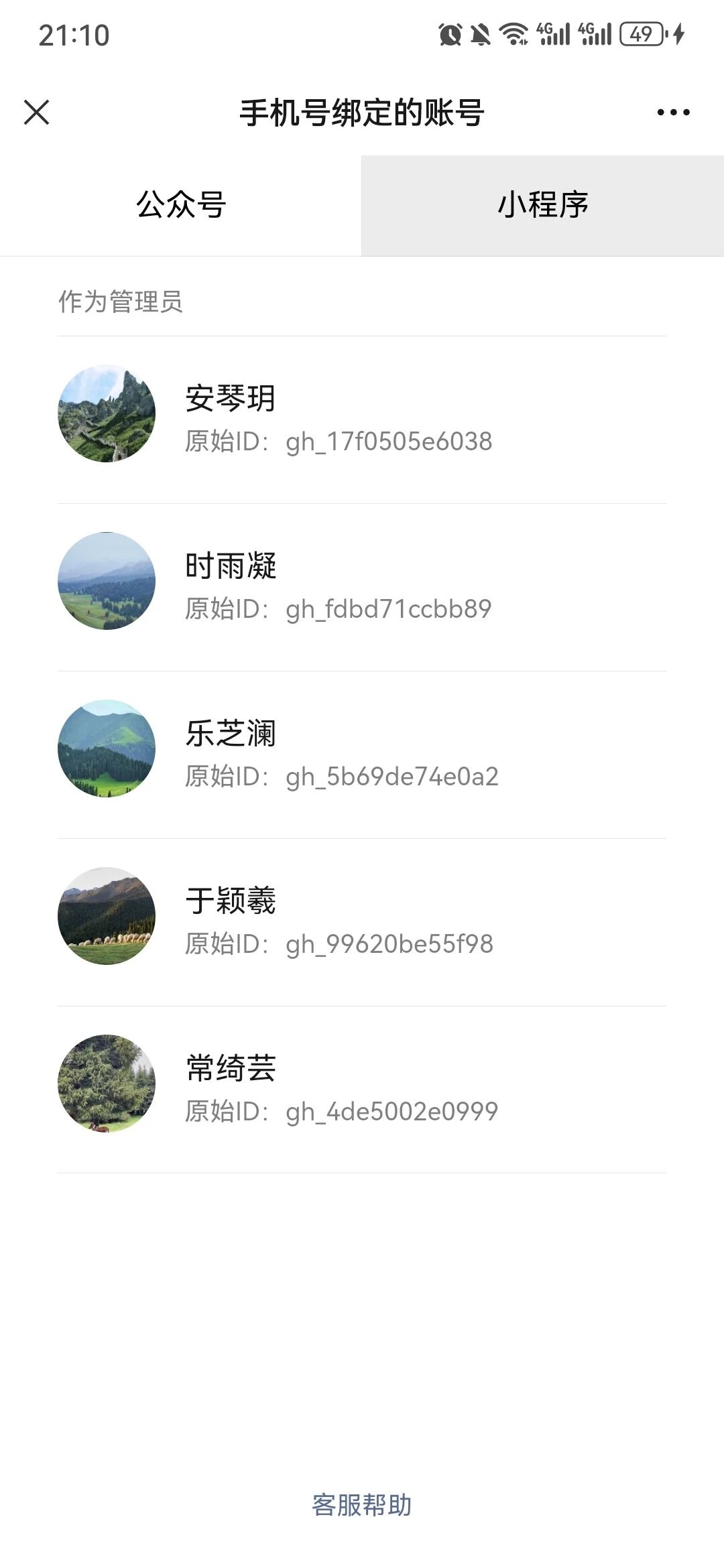Tap the 客服帮助 link
The height and width of the screenshot is (1568, 724).
[x=362, y=1505]
